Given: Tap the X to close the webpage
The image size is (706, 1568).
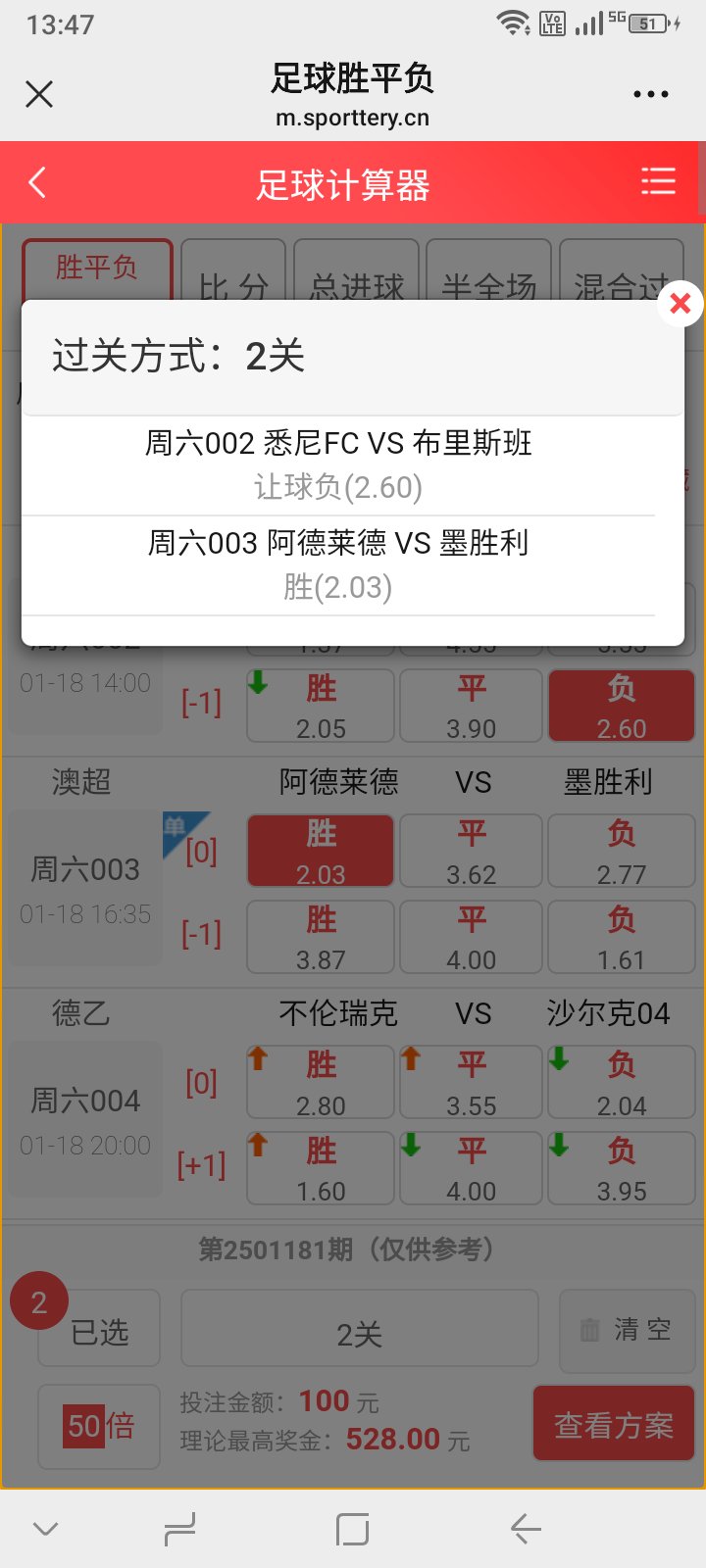Looking at the screenshot, I should [38, 93].
